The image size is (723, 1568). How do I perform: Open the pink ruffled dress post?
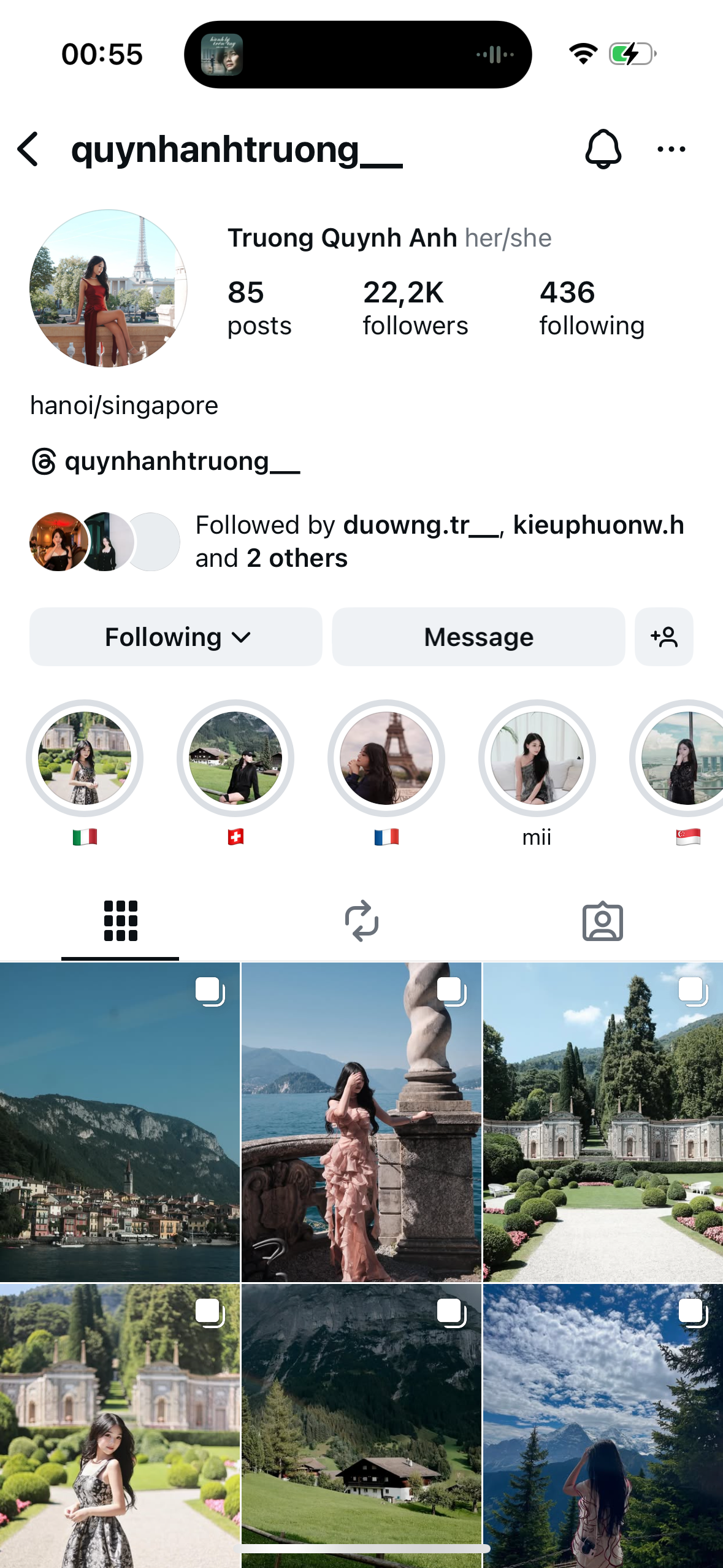[361, 1121]
